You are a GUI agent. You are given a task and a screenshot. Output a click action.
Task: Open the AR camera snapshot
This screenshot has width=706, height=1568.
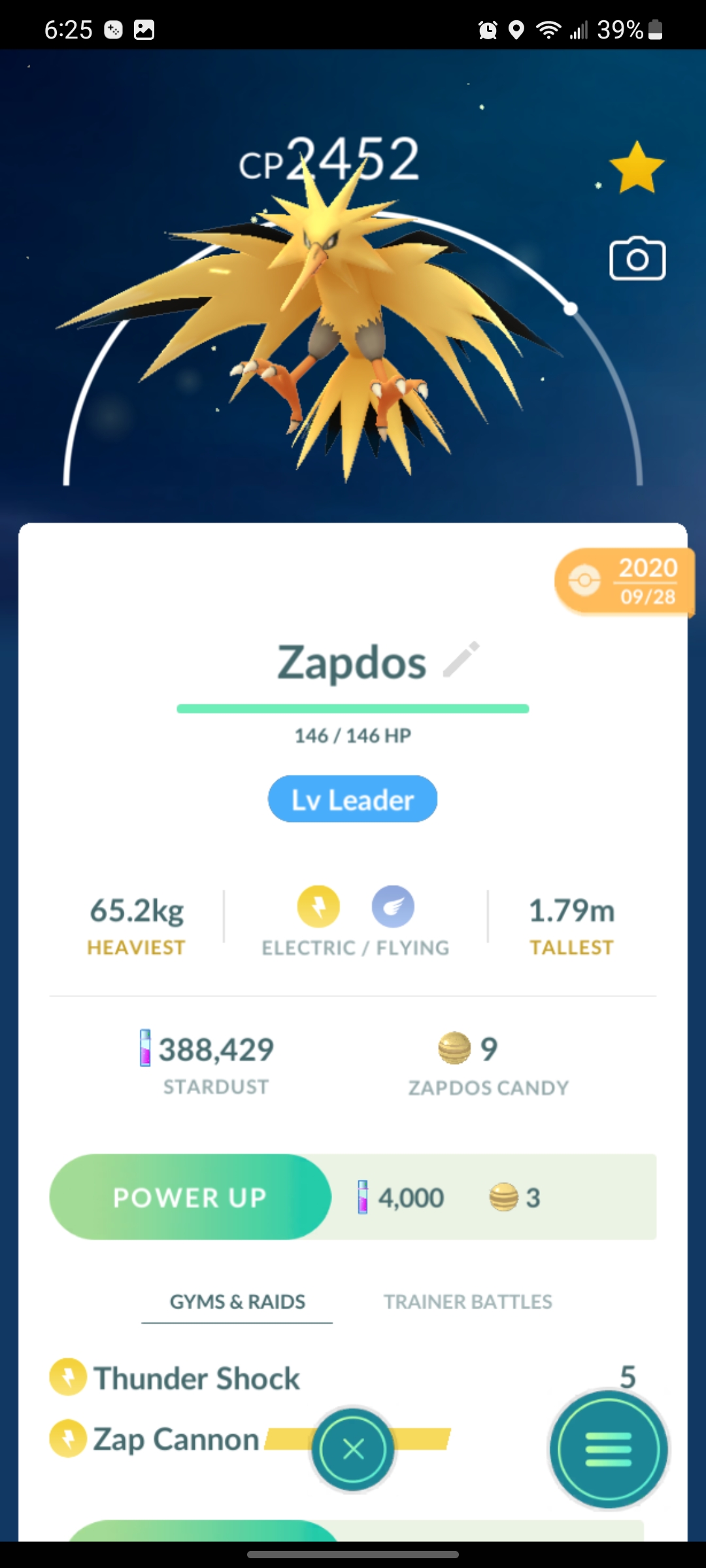point(637,259)
